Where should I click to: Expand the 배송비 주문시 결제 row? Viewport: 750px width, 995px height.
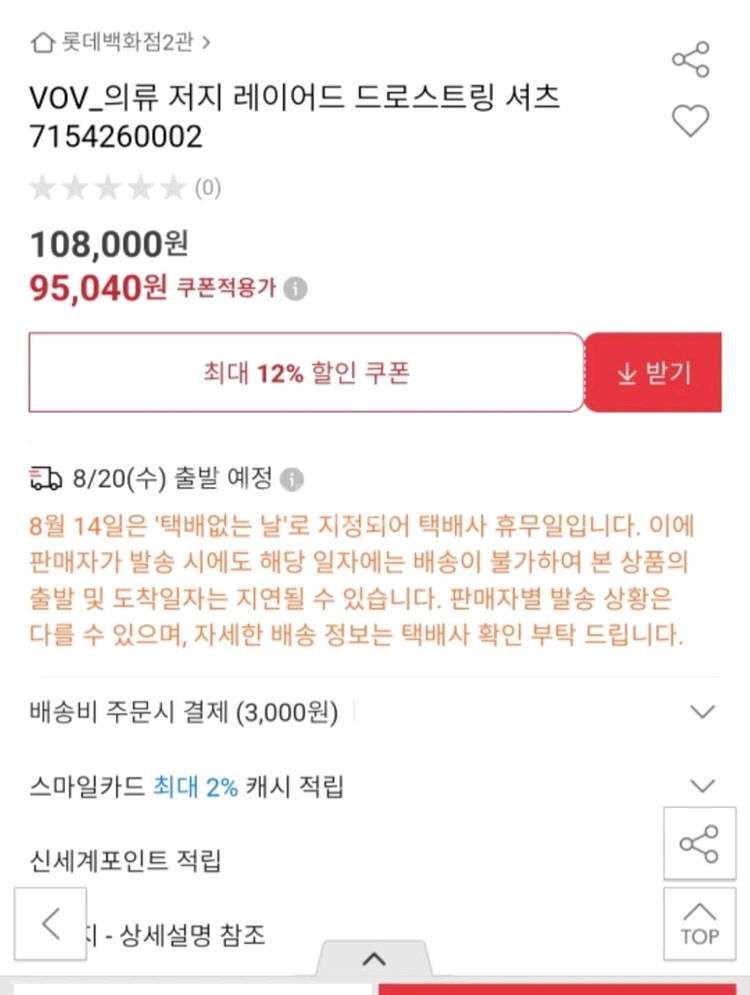pyautogui.click(x=703, y=712)
